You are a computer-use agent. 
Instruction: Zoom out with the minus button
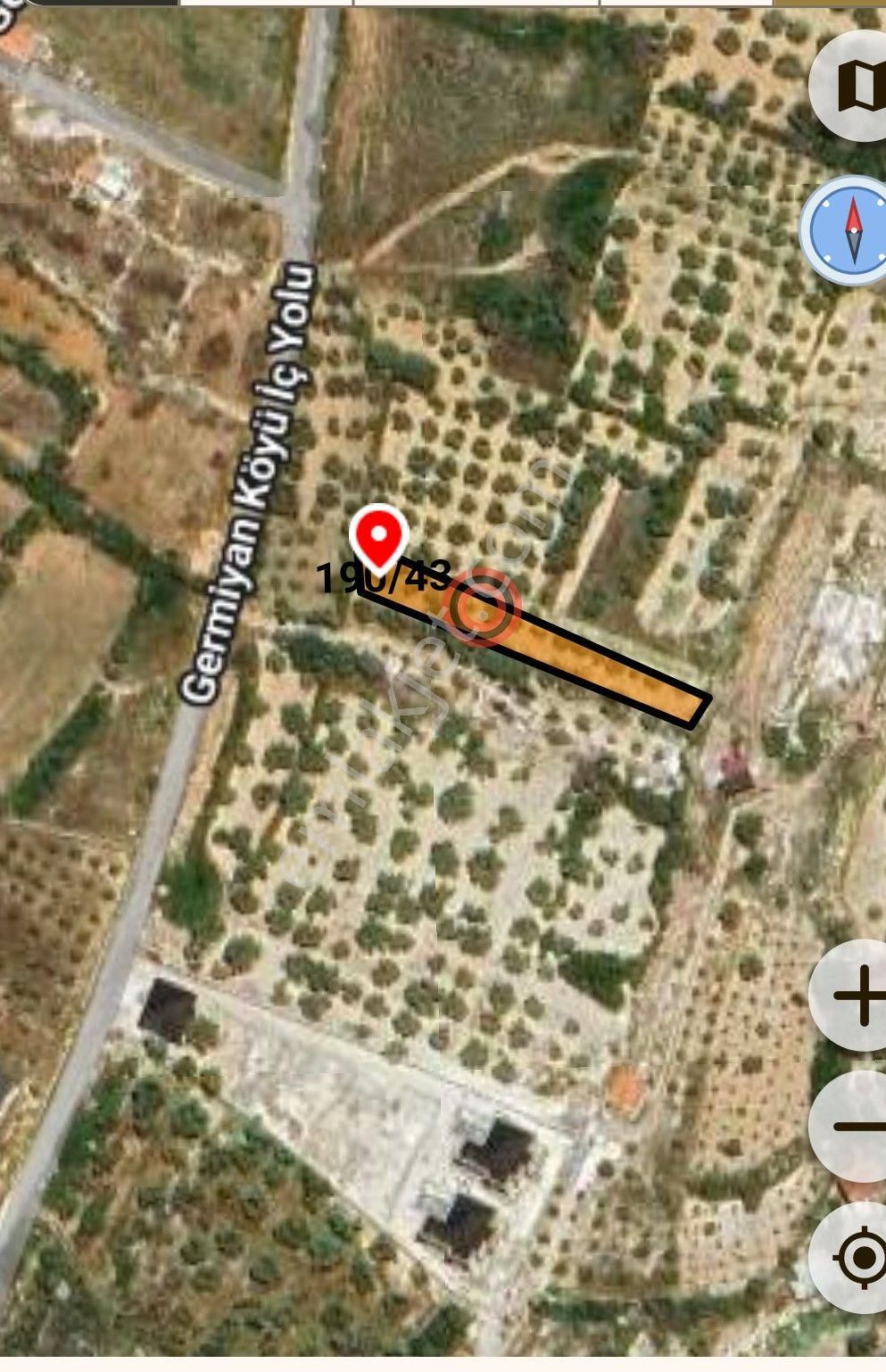point(855,1127)
